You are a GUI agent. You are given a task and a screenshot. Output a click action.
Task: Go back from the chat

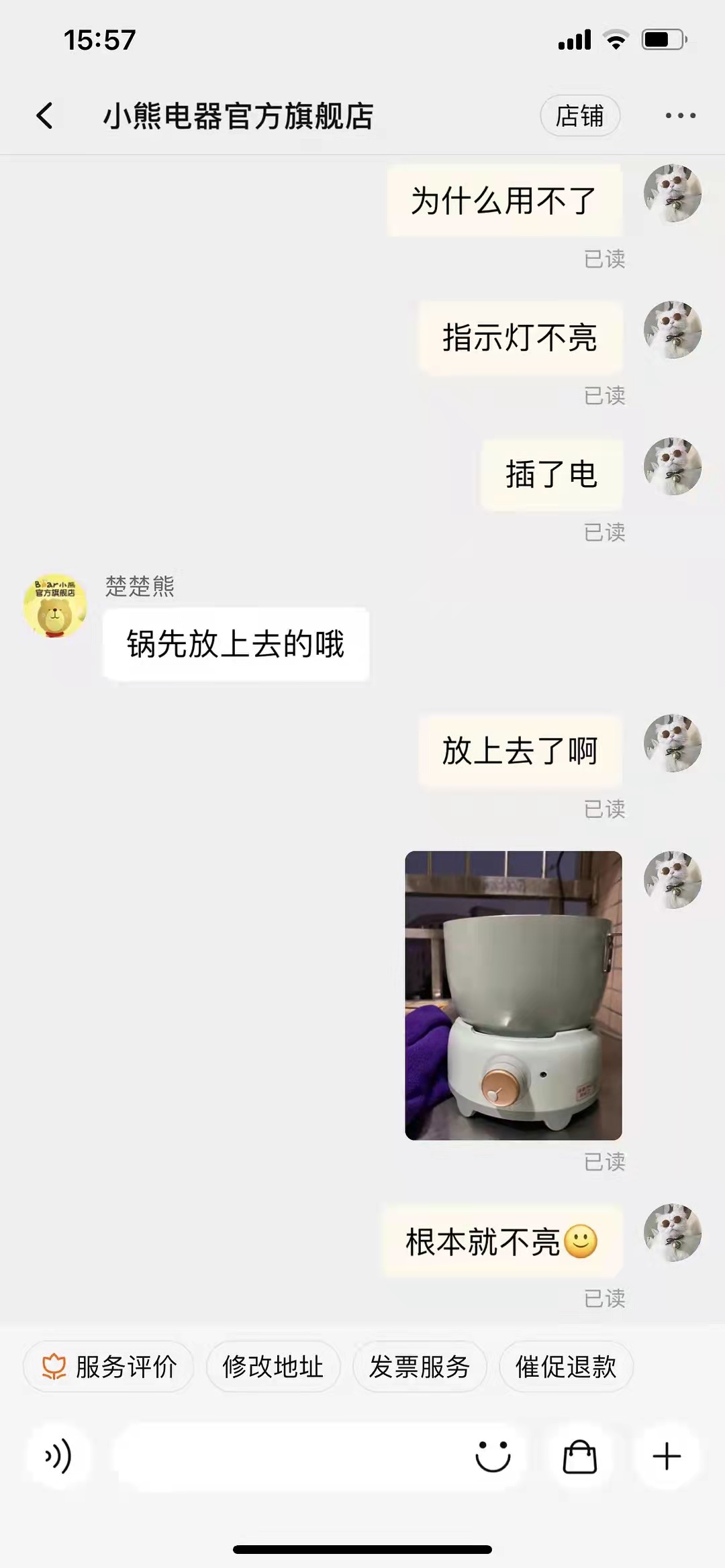coord(44,116)
